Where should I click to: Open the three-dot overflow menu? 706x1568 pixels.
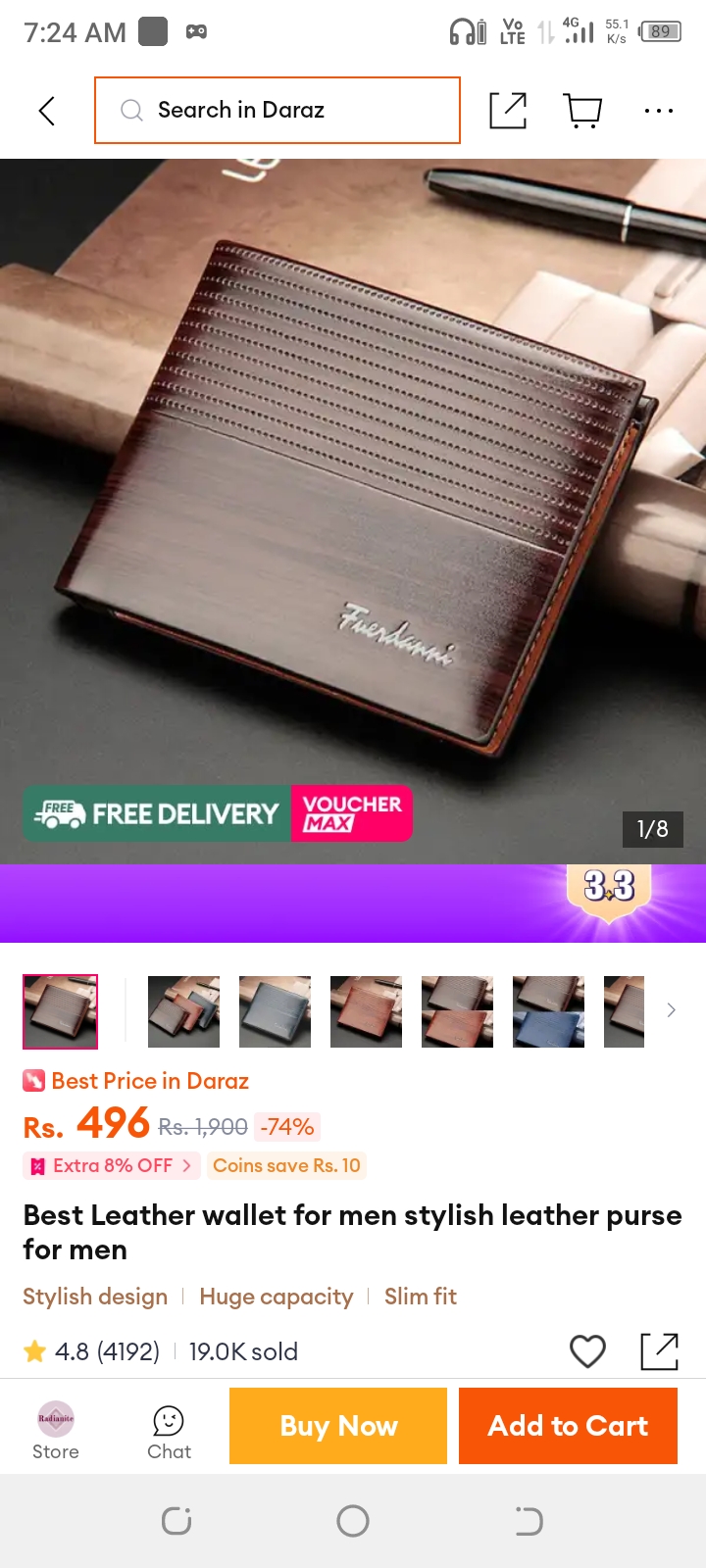click(659, 111)
